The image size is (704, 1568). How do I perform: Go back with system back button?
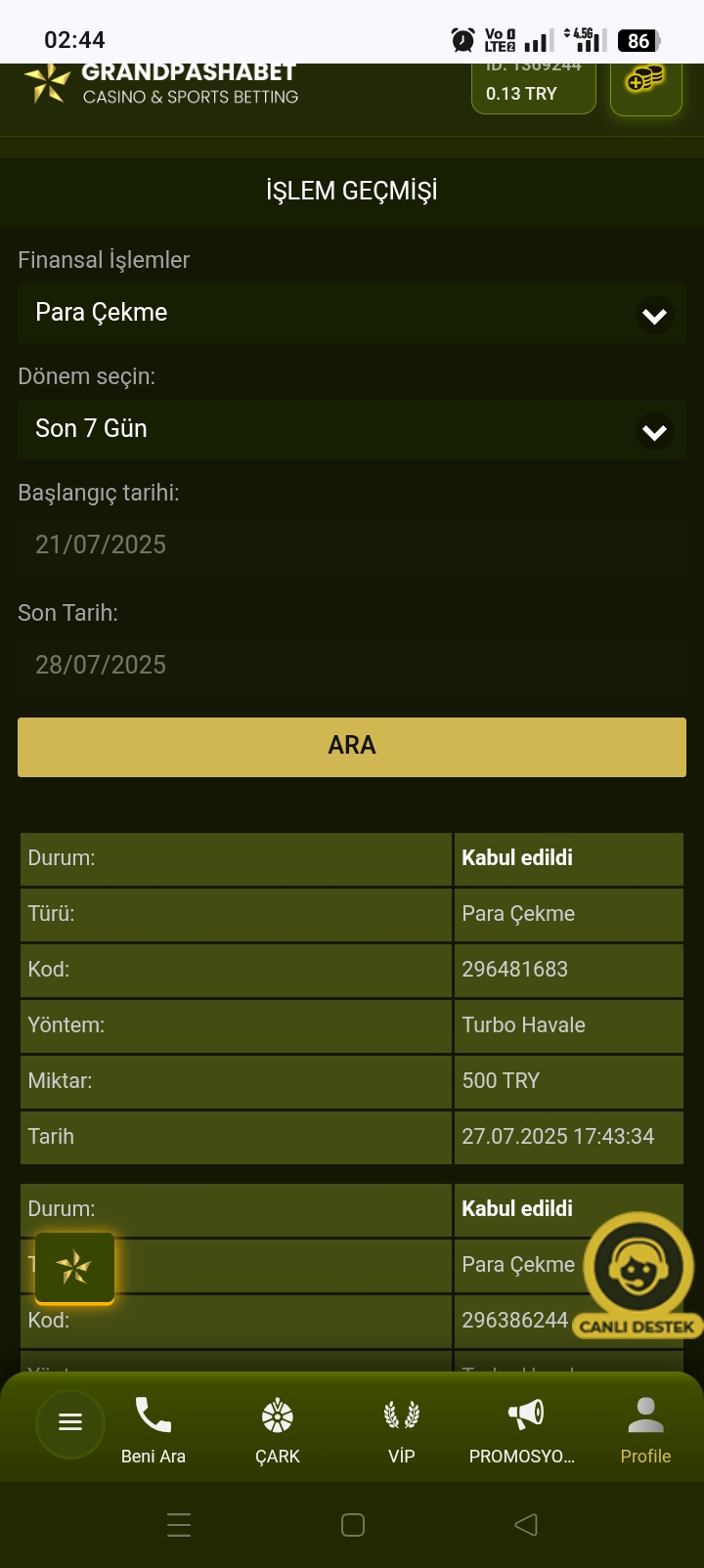[526, 1524]
